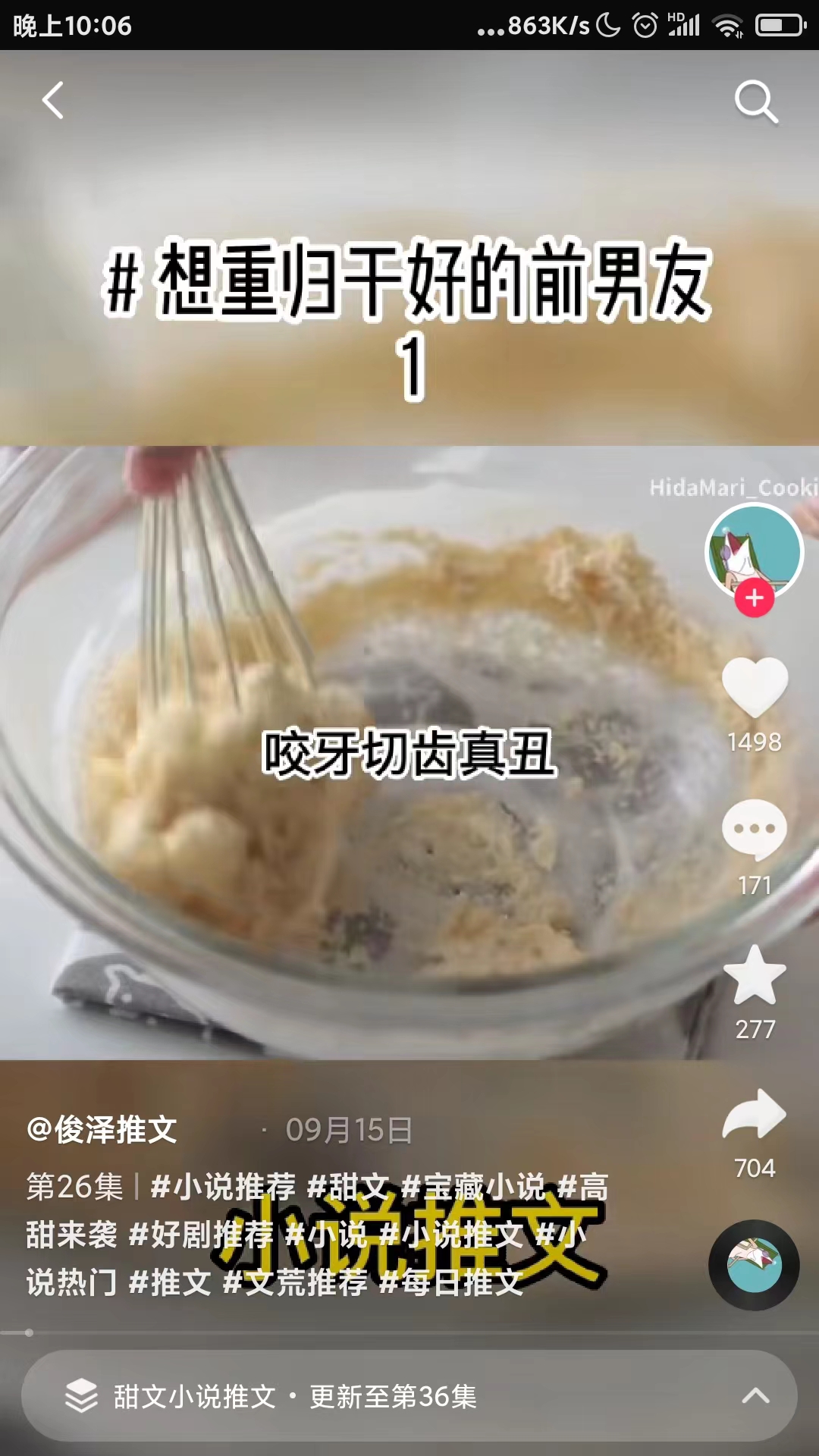Go back with the top-left arrow
Screen dimensions: 819x1456
(53, 100)
